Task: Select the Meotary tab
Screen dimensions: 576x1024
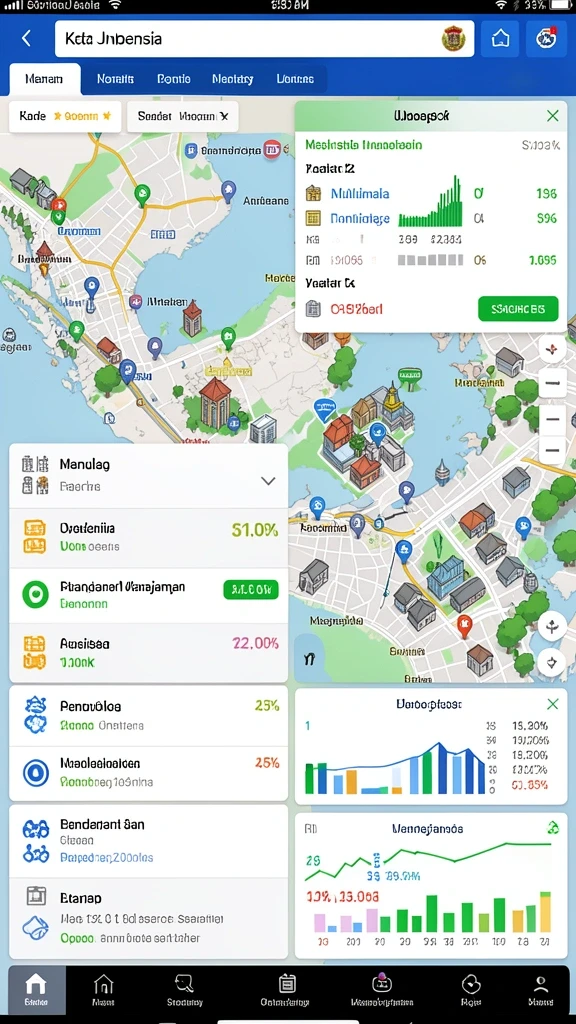Action: (232, 79)
